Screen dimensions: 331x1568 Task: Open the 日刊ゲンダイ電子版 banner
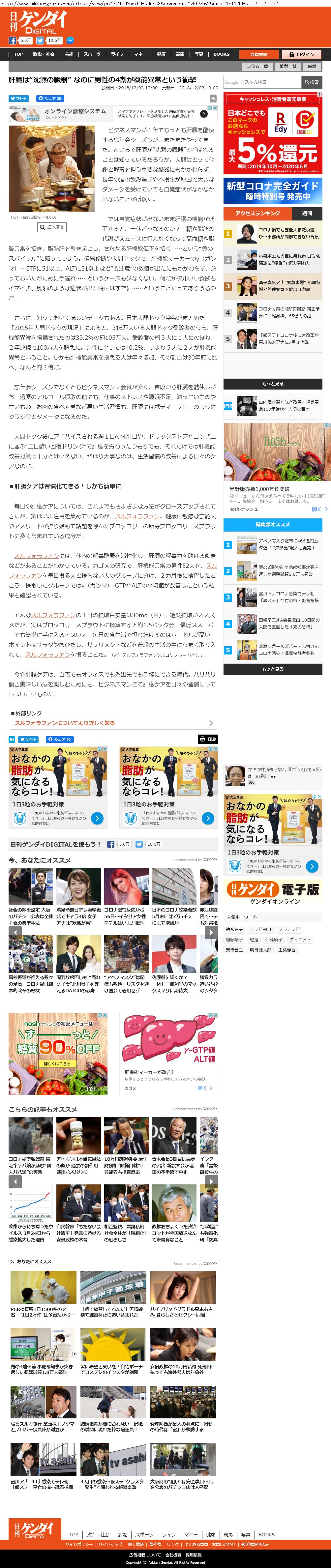tap(273, 893)
